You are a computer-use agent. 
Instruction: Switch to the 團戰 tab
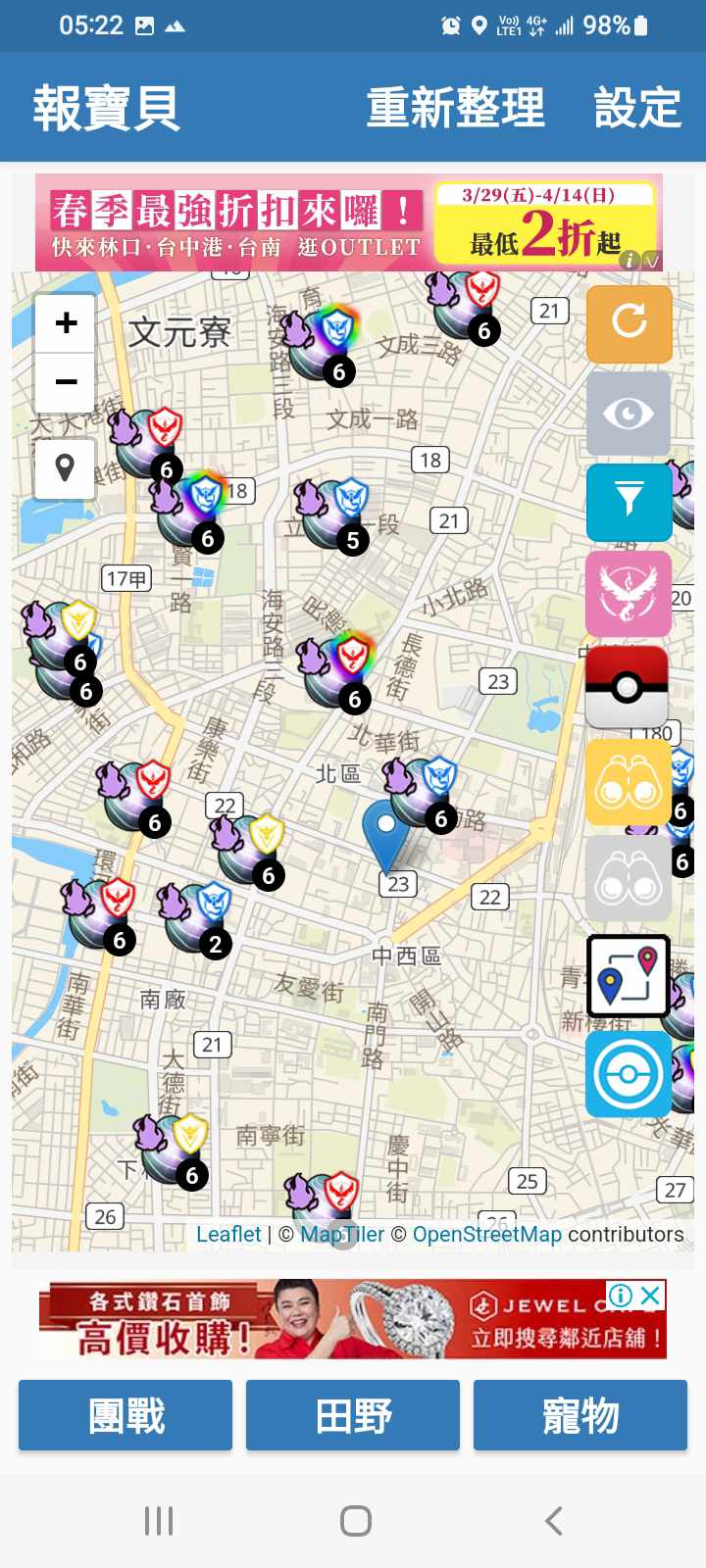point(126,1415)
